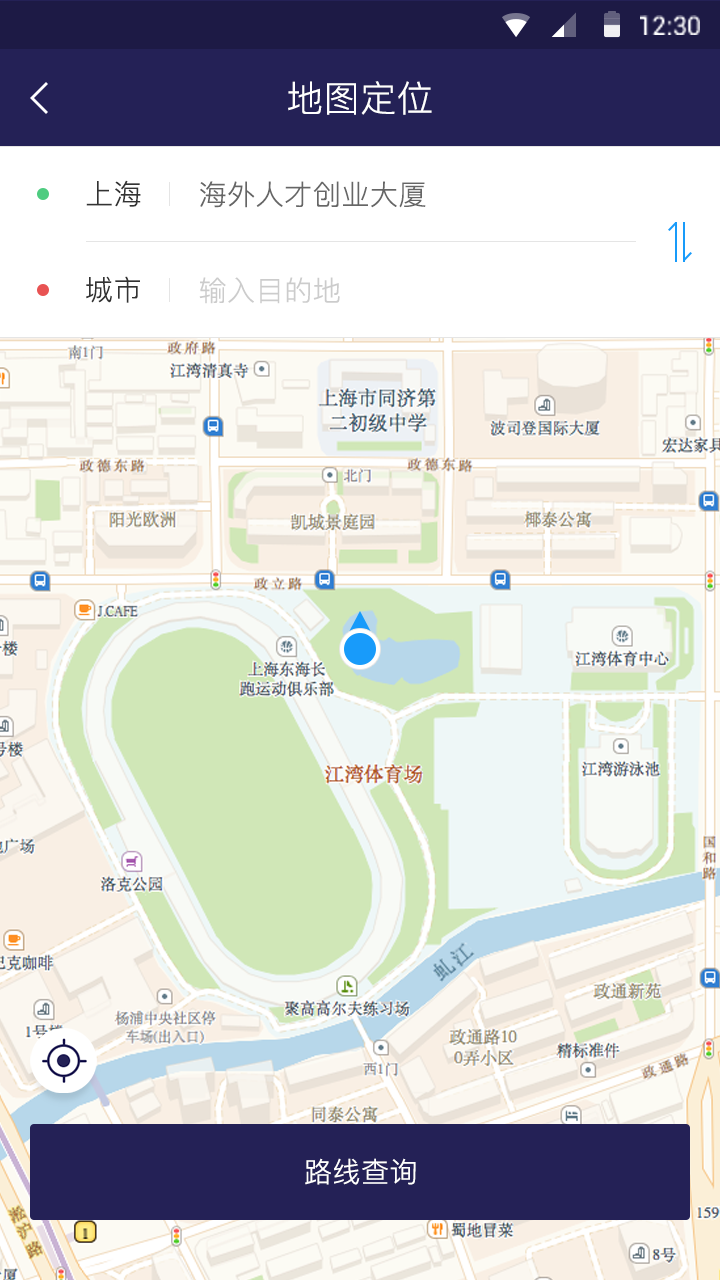Tap the 江湾体育中心 marker icon

(x=622, y=635)
